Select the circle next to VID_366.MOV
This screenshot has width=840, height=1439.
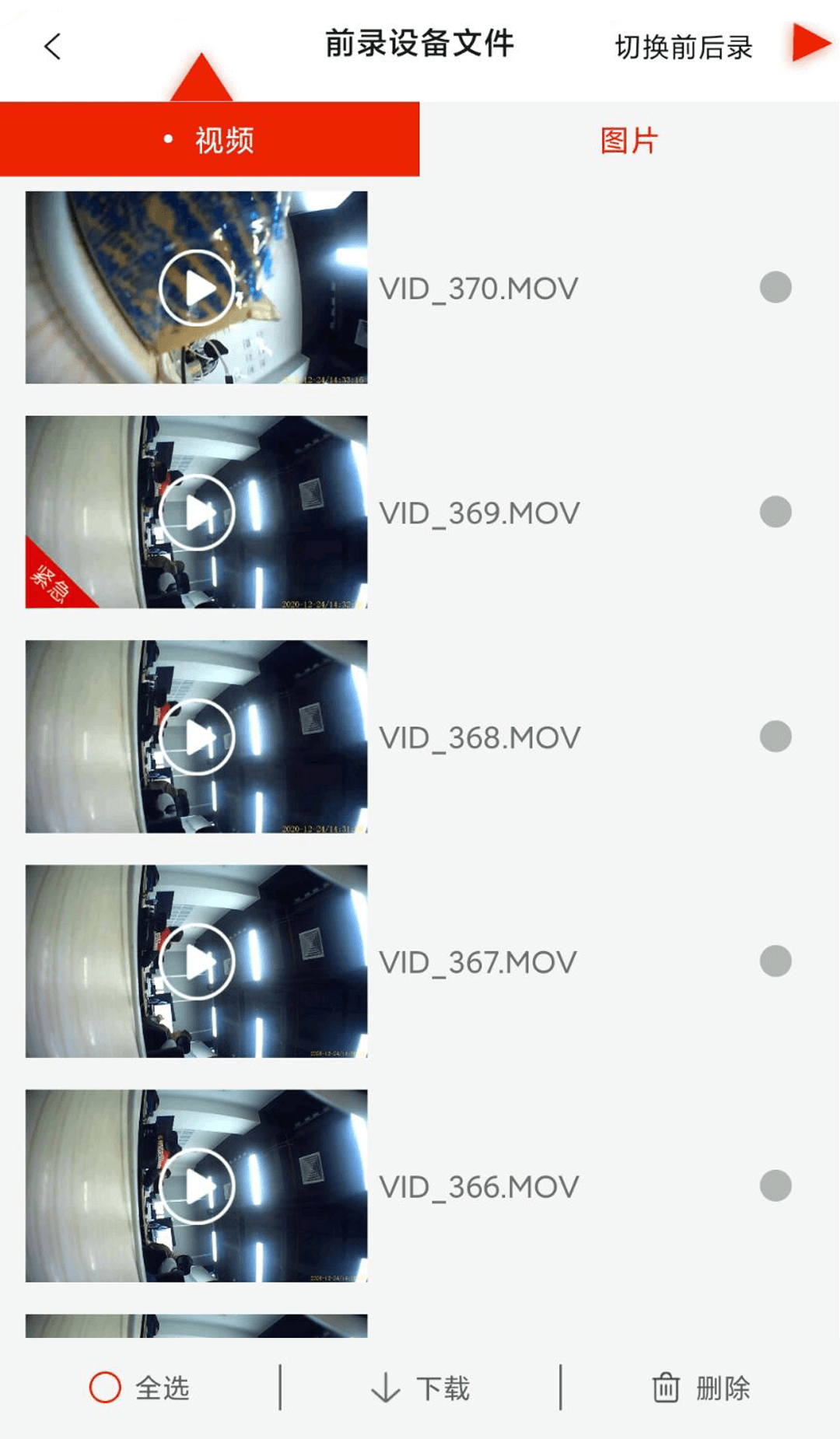click(x=775, y=1185)
